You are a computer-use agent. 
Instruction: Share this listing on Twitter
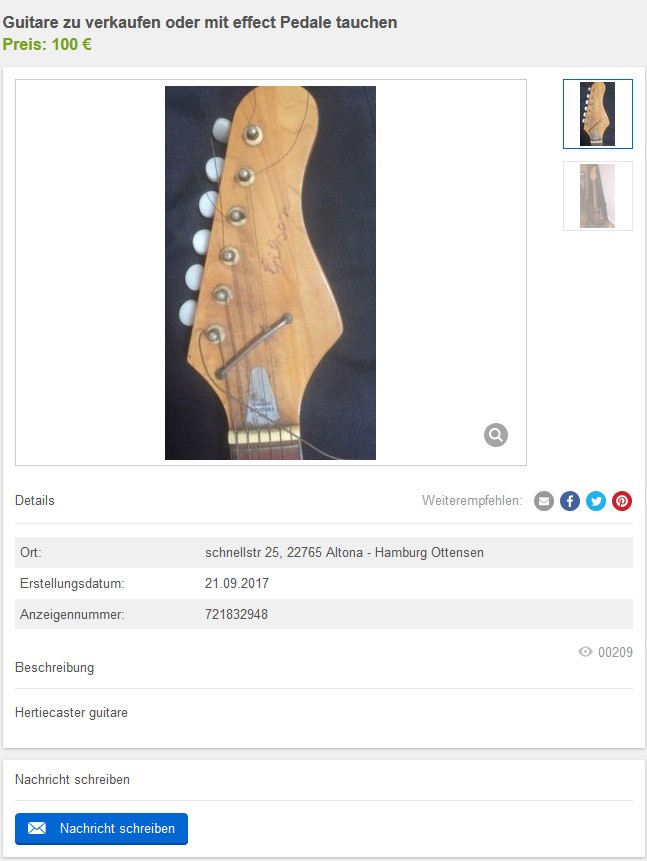point(596,501)
